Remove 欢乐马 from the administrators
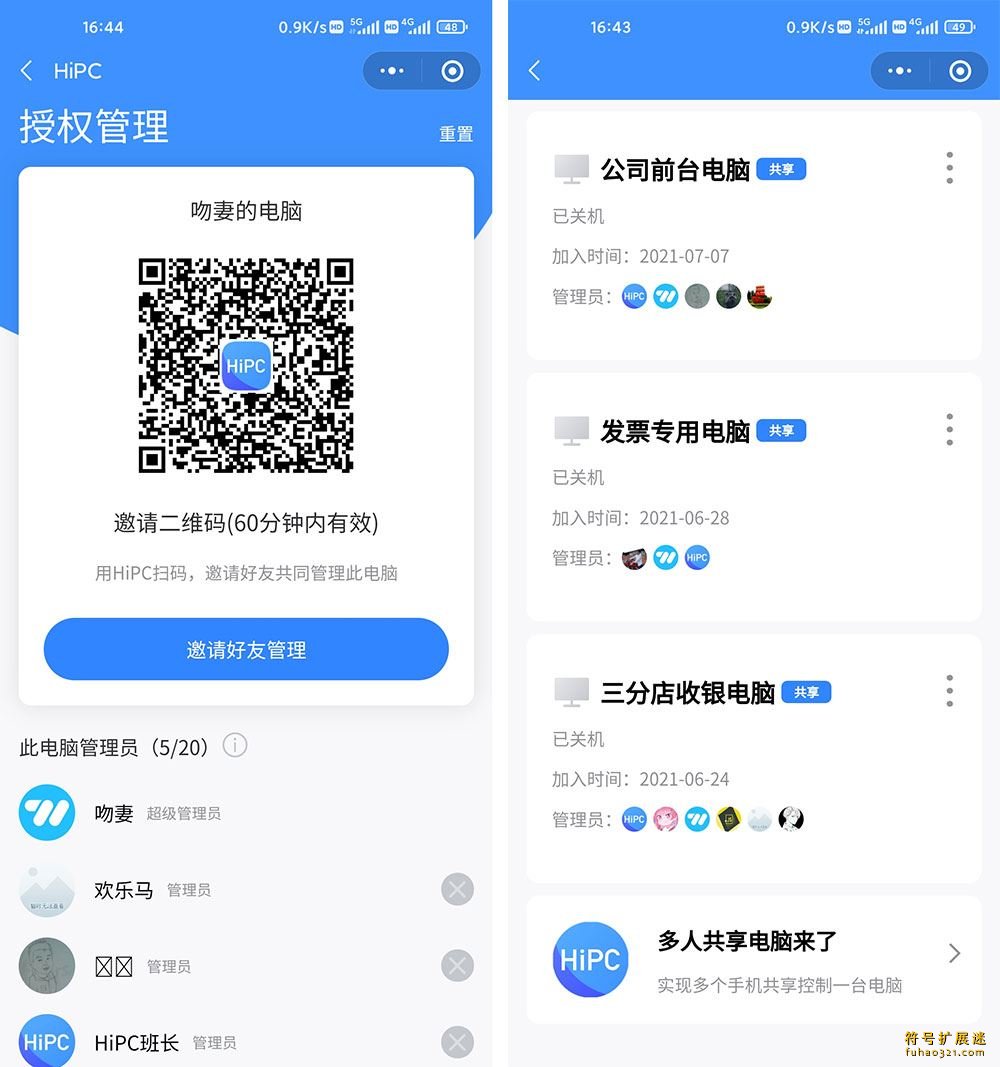 [457, 889]
